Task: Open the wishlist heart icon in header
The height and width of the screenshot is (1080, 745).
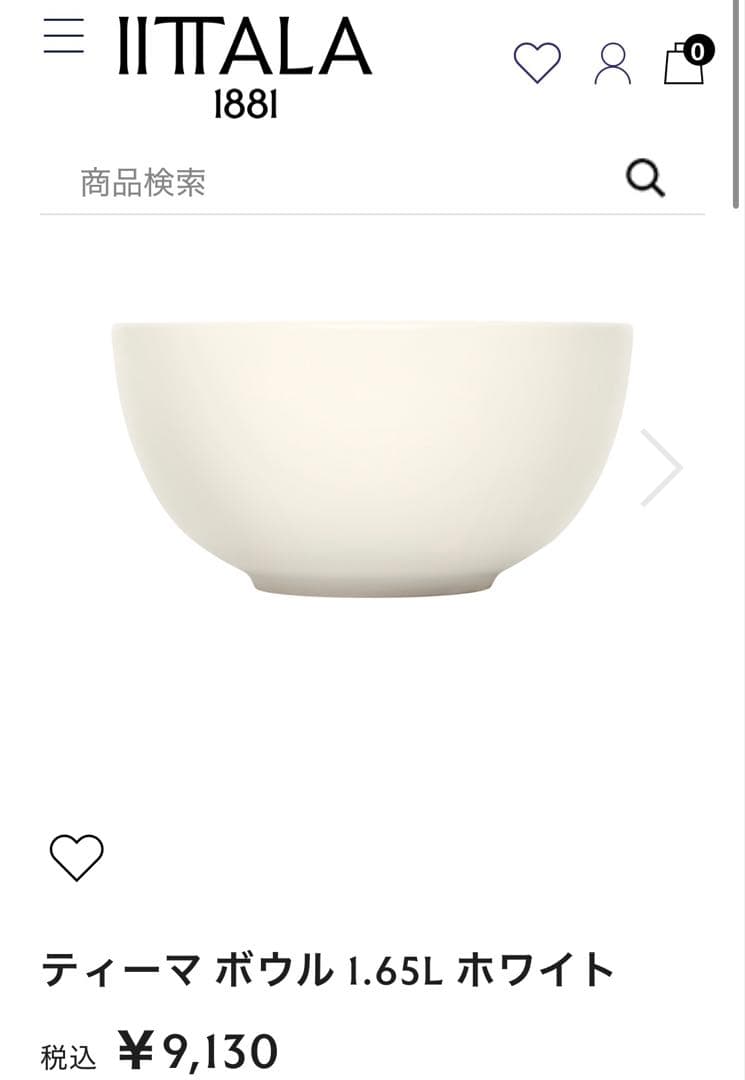Action: [537, 62]
